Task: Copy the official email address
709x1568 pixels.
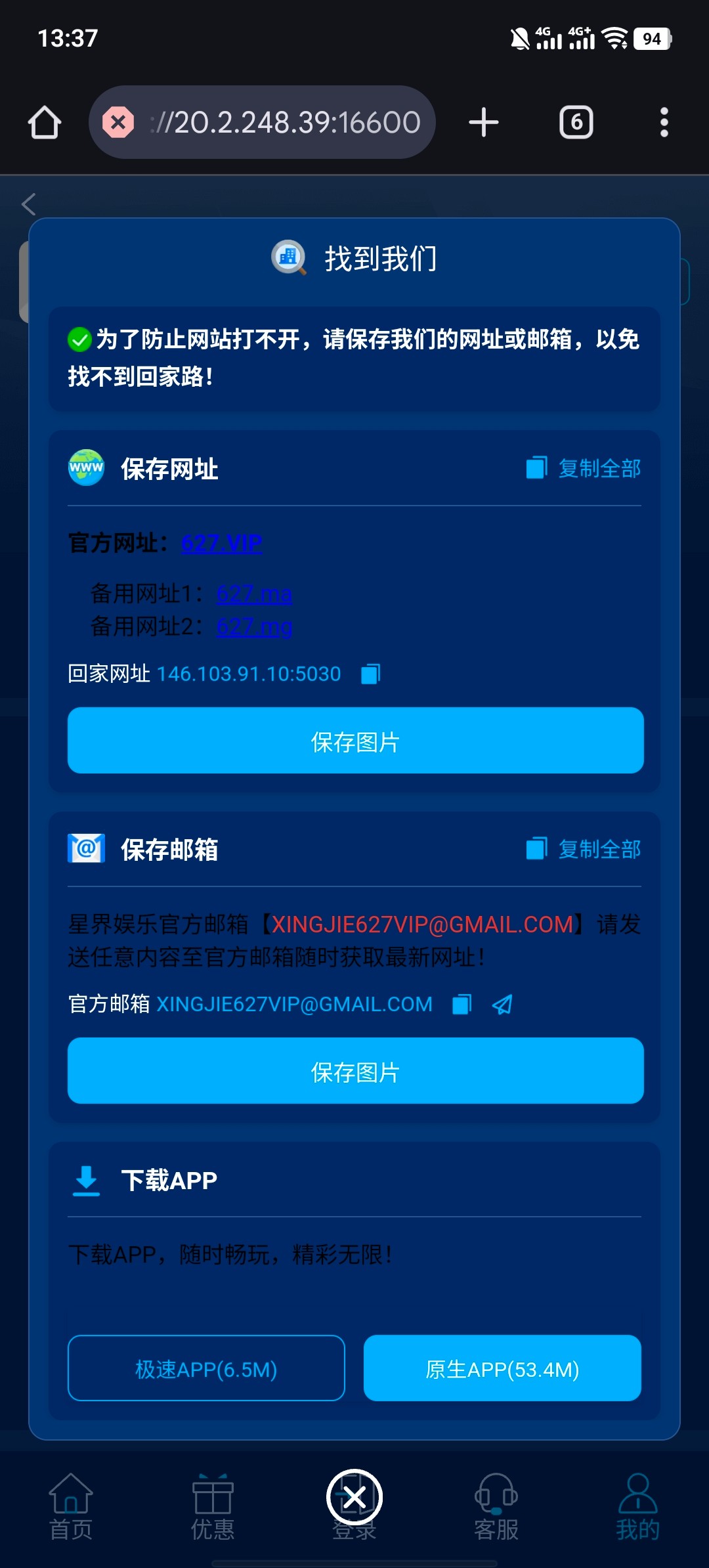Action: [462, 1005]
